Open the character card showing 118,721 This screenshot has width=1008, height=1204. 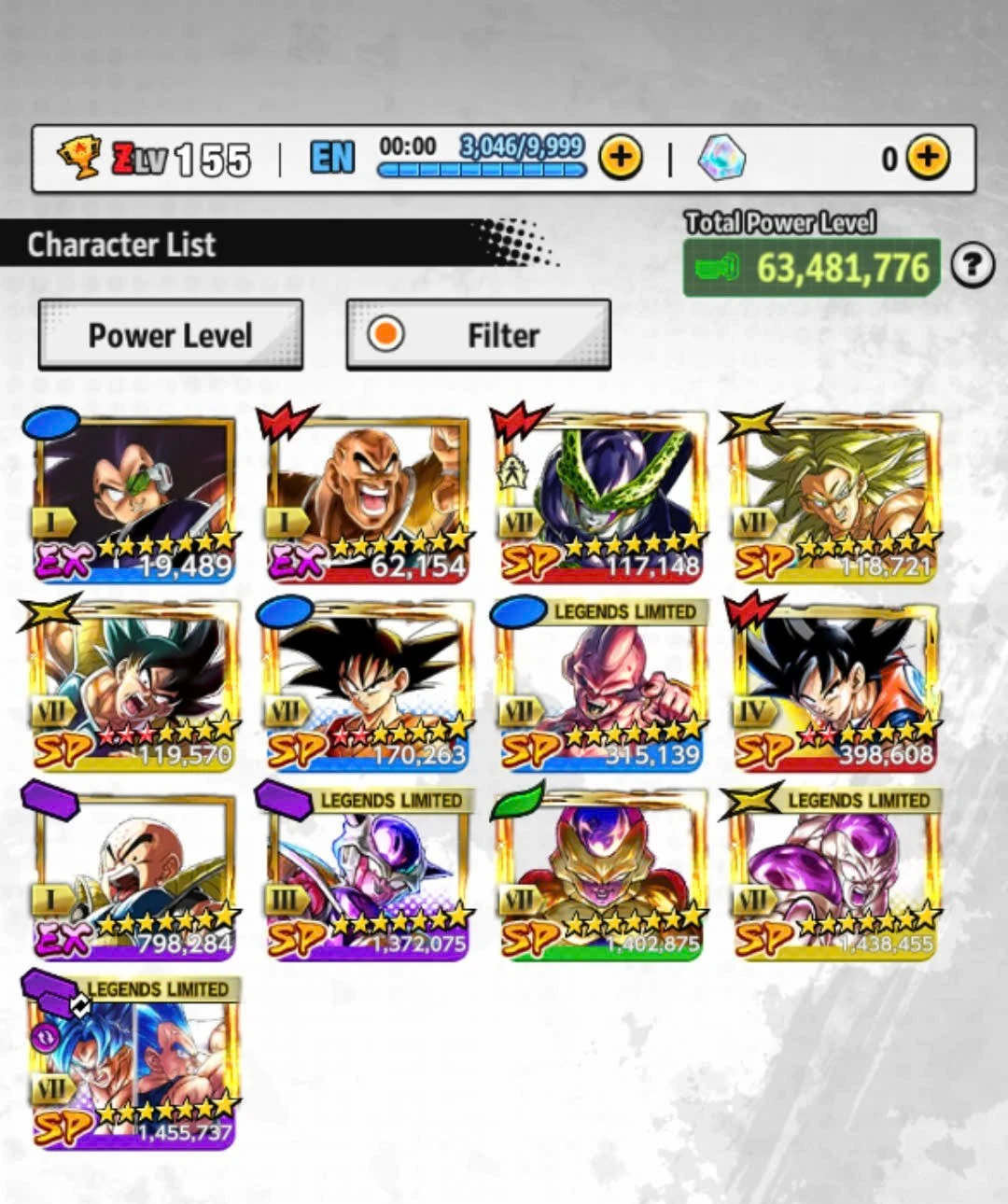click(x=833, y=499)
